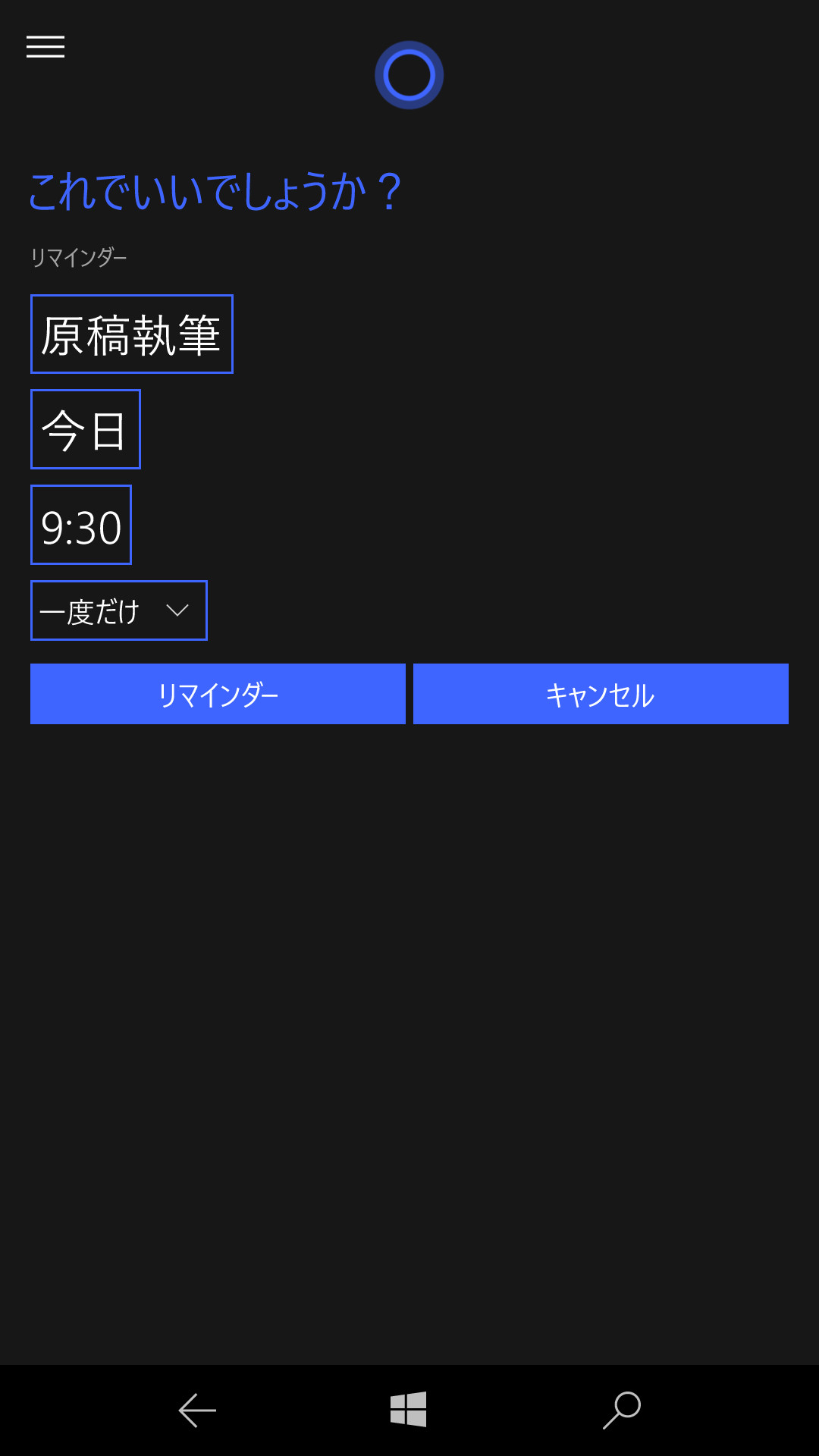Edit the reminder title 原稿執筆
Screen dimensions: 819x1456
[x=131, y=334]
